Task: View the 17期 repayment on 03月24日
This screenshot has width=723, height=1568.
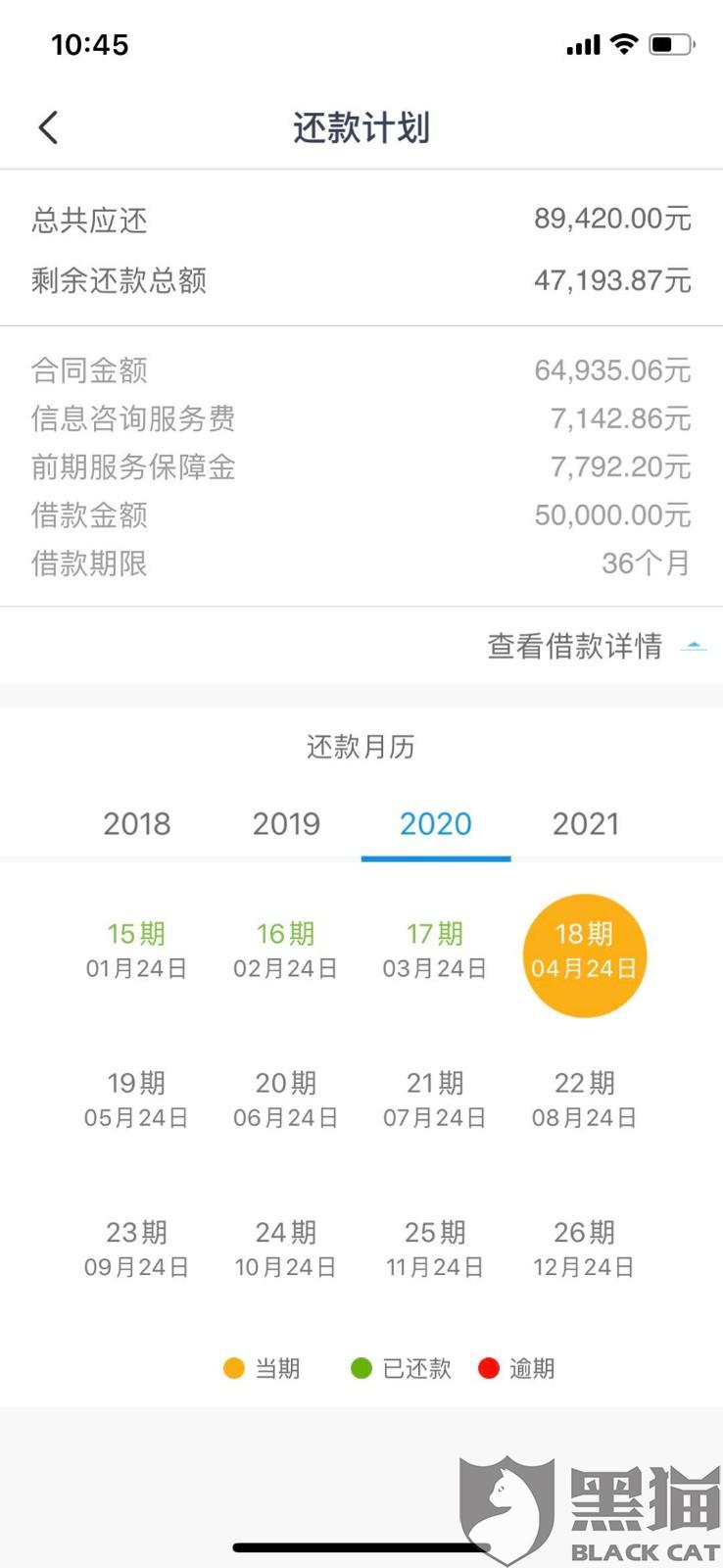Action: pos(435,951)
